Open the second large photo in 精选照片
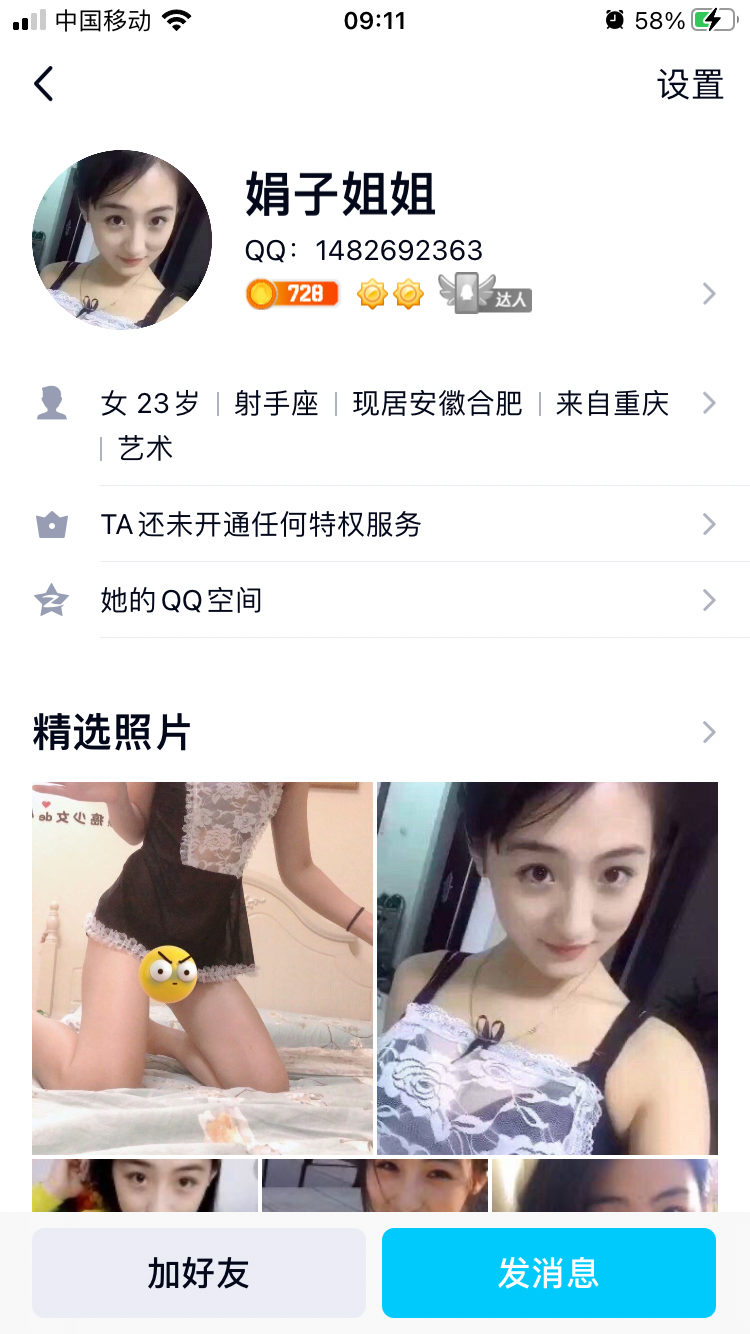The height and width of the screenshot is (1334, 750). pos(547,967)
